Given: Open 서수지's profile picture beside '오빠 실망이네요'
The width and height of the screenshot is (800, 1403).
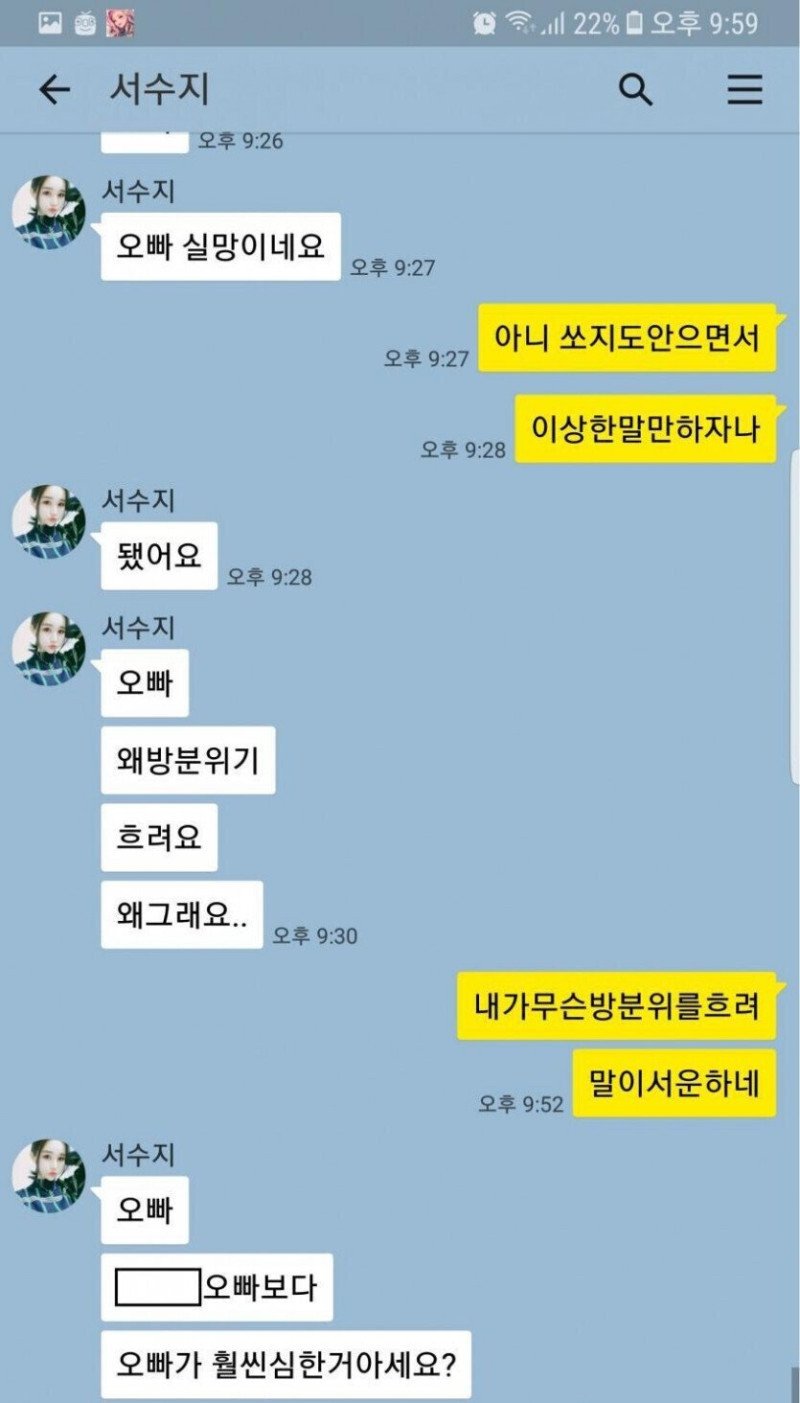Looking at the screenshot, I should 48,212.
